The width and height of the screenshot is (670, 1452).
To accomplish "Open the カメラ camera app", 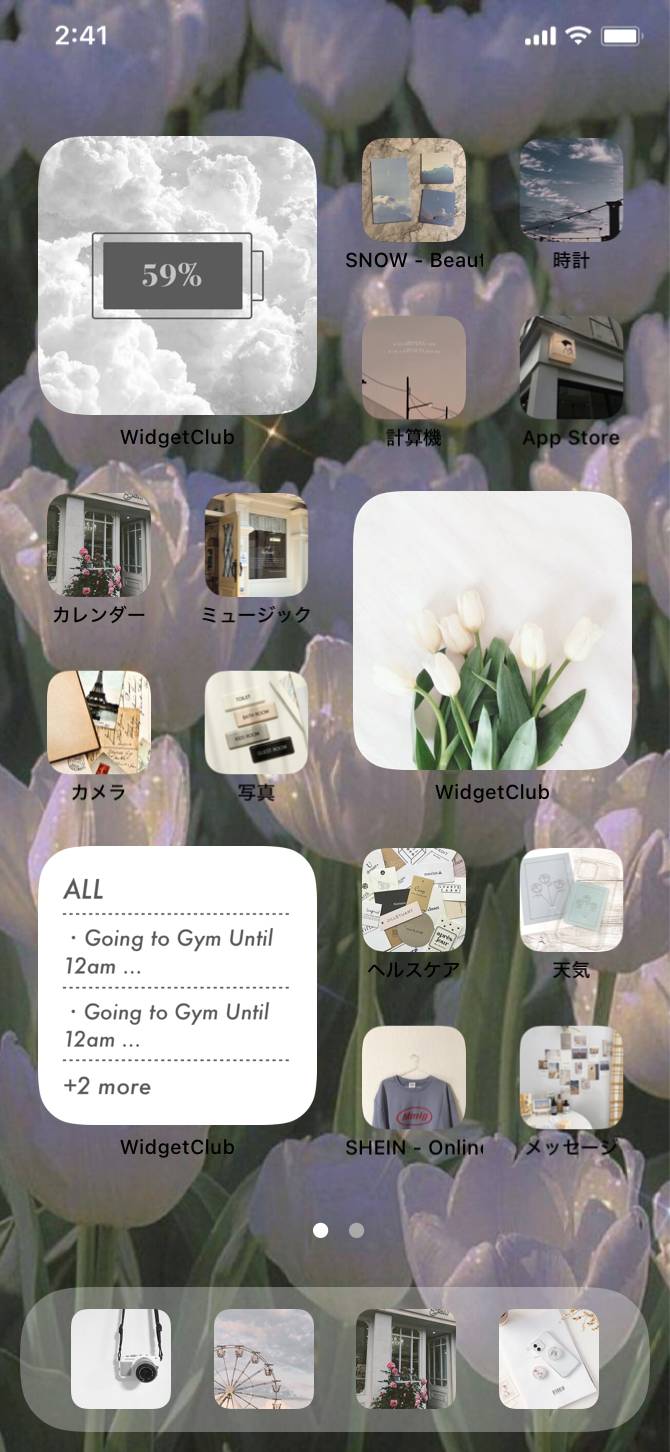I will pyautogui.click(x=98, y=722).
